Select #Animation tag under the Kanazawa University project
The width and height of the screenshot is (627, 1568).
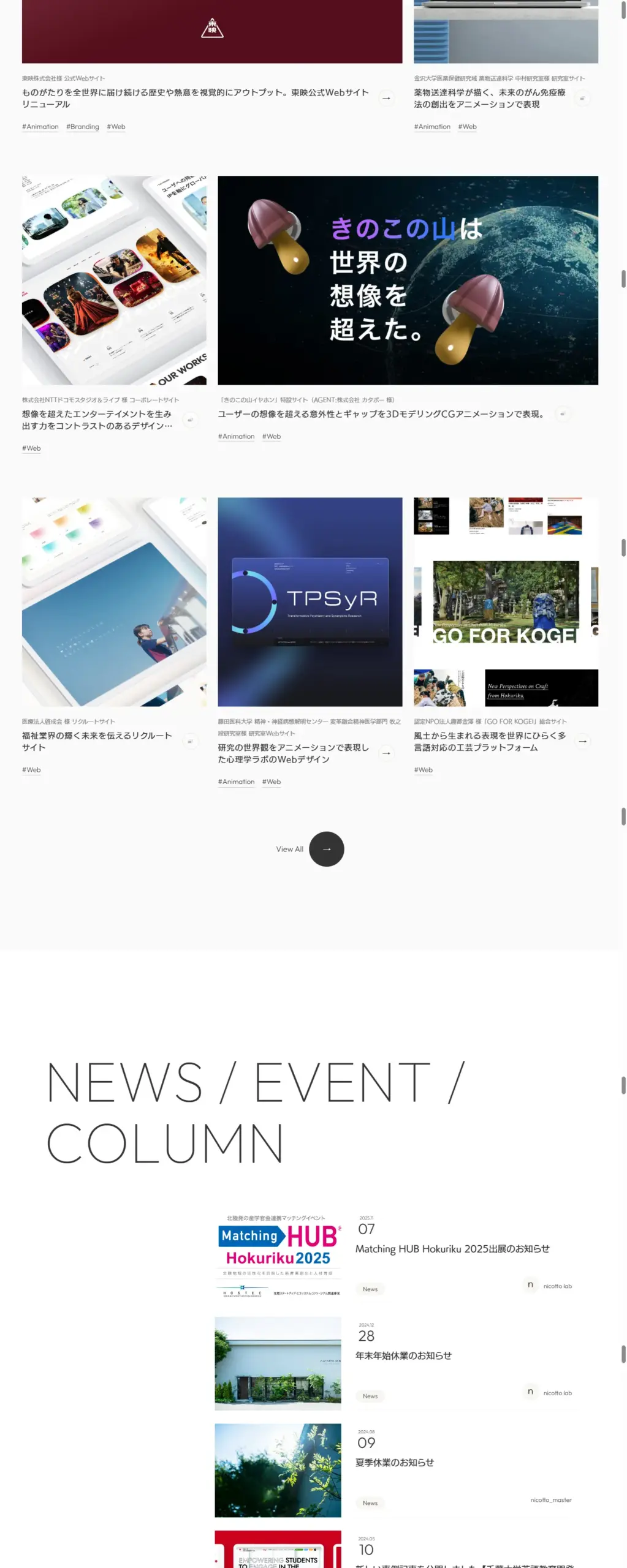click(432, 127)
